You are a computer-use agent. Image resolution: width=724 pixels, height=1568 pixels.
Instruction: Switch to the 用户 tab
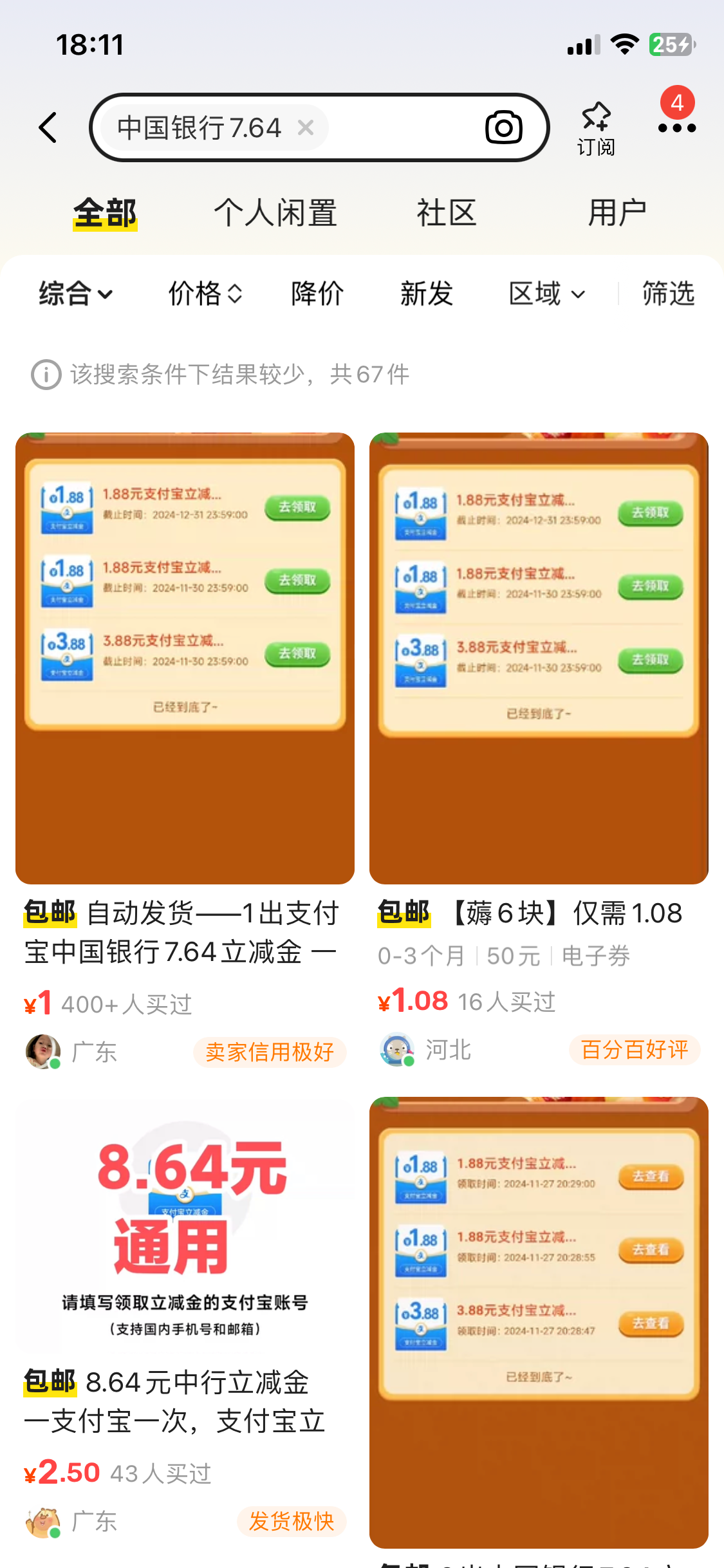tap(617, 213)
